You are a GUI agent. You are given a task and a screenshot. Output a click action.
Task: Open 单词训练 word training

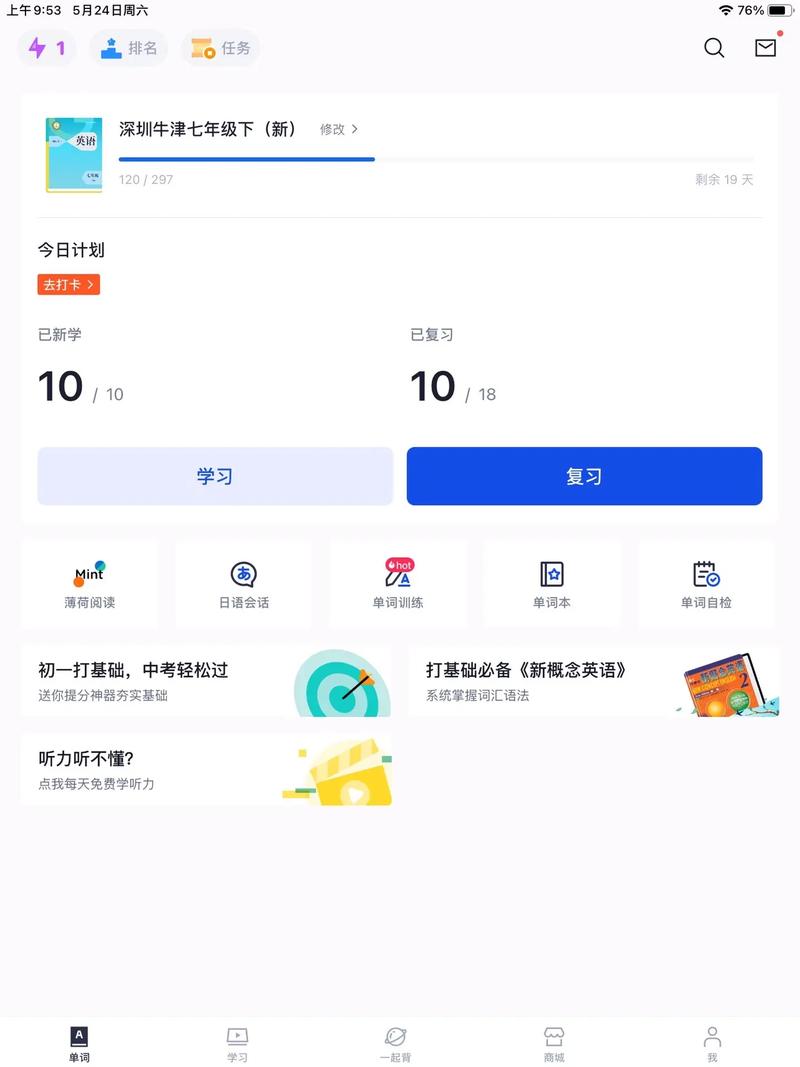[x=398, y=584]
